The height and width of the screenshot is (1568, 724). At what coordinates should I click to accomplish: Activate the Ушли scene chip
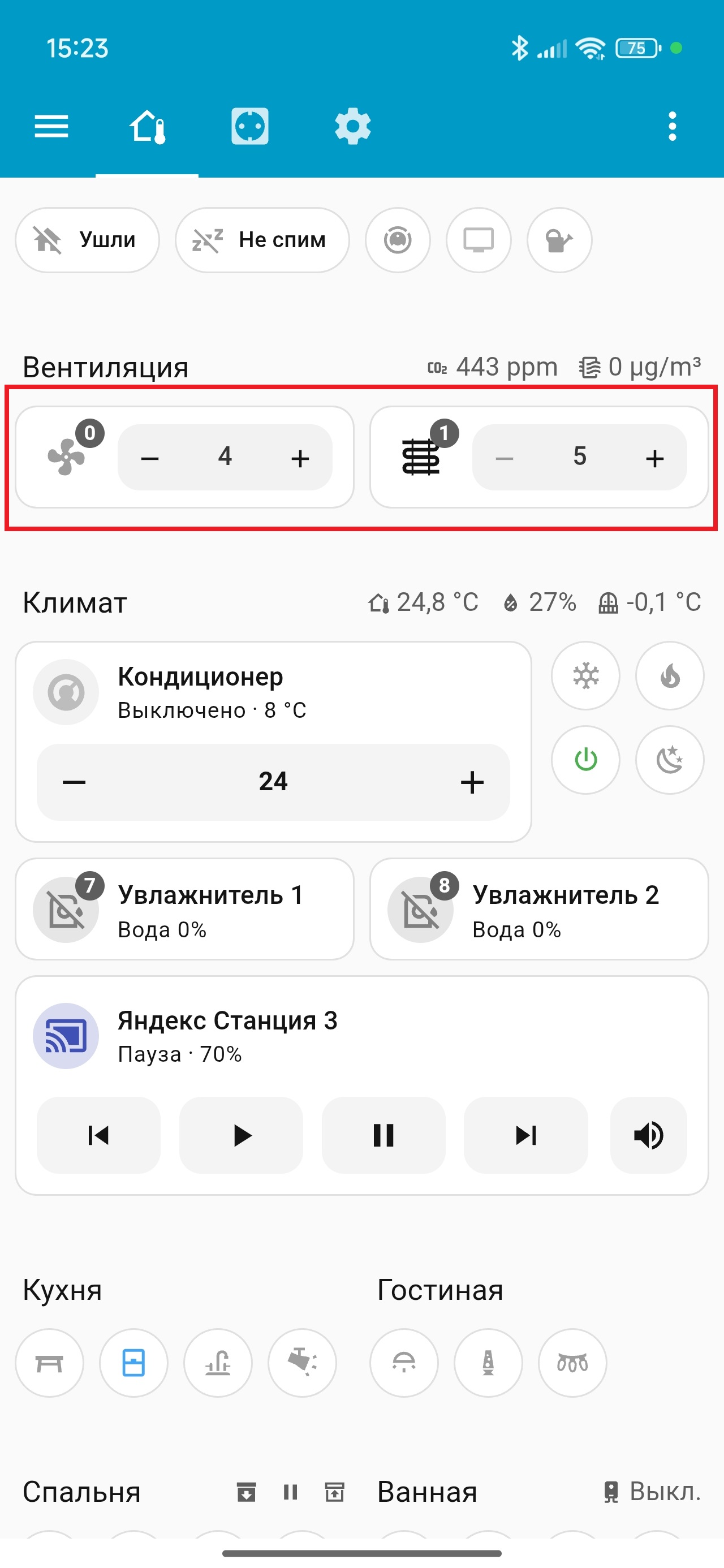point(87,239)
